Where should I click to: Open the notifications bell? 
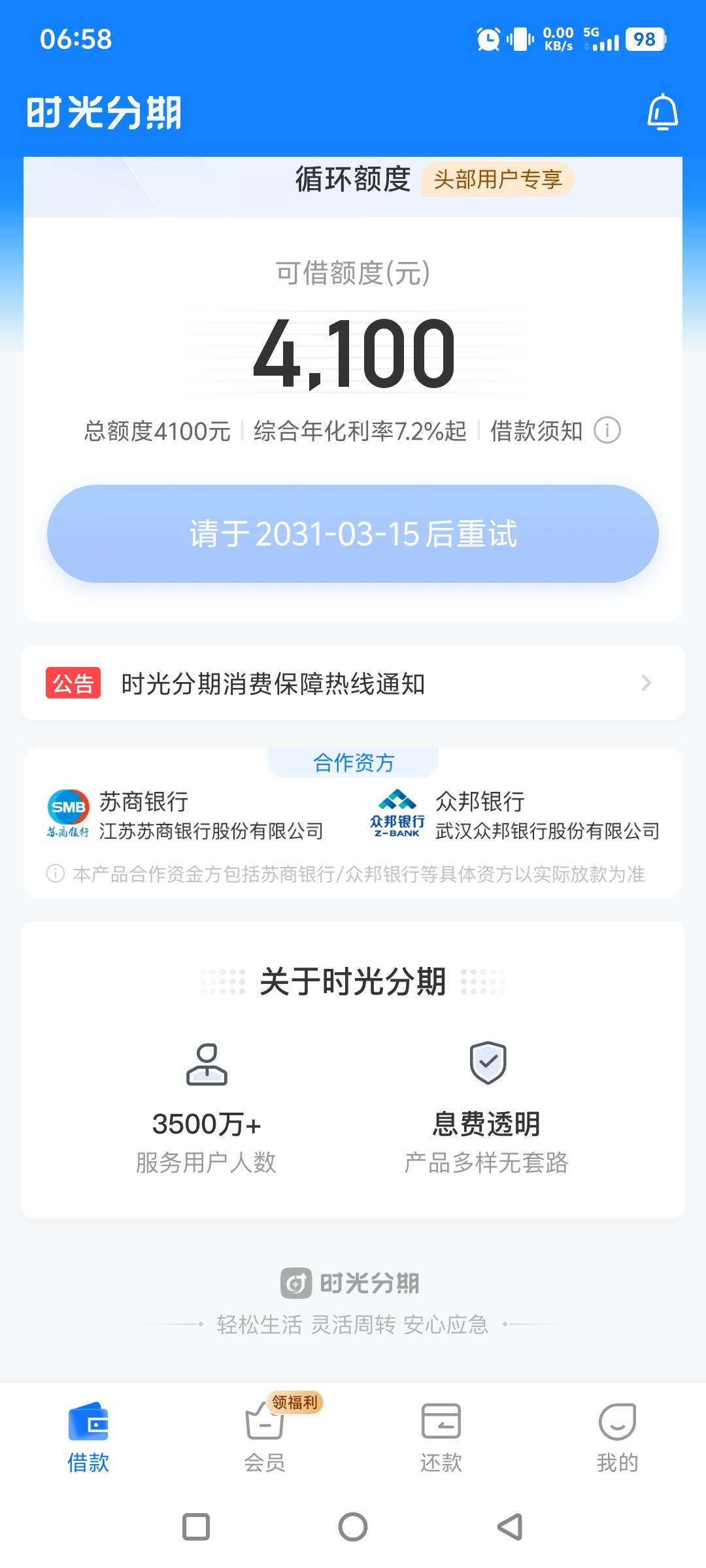[x=662, y=112]
